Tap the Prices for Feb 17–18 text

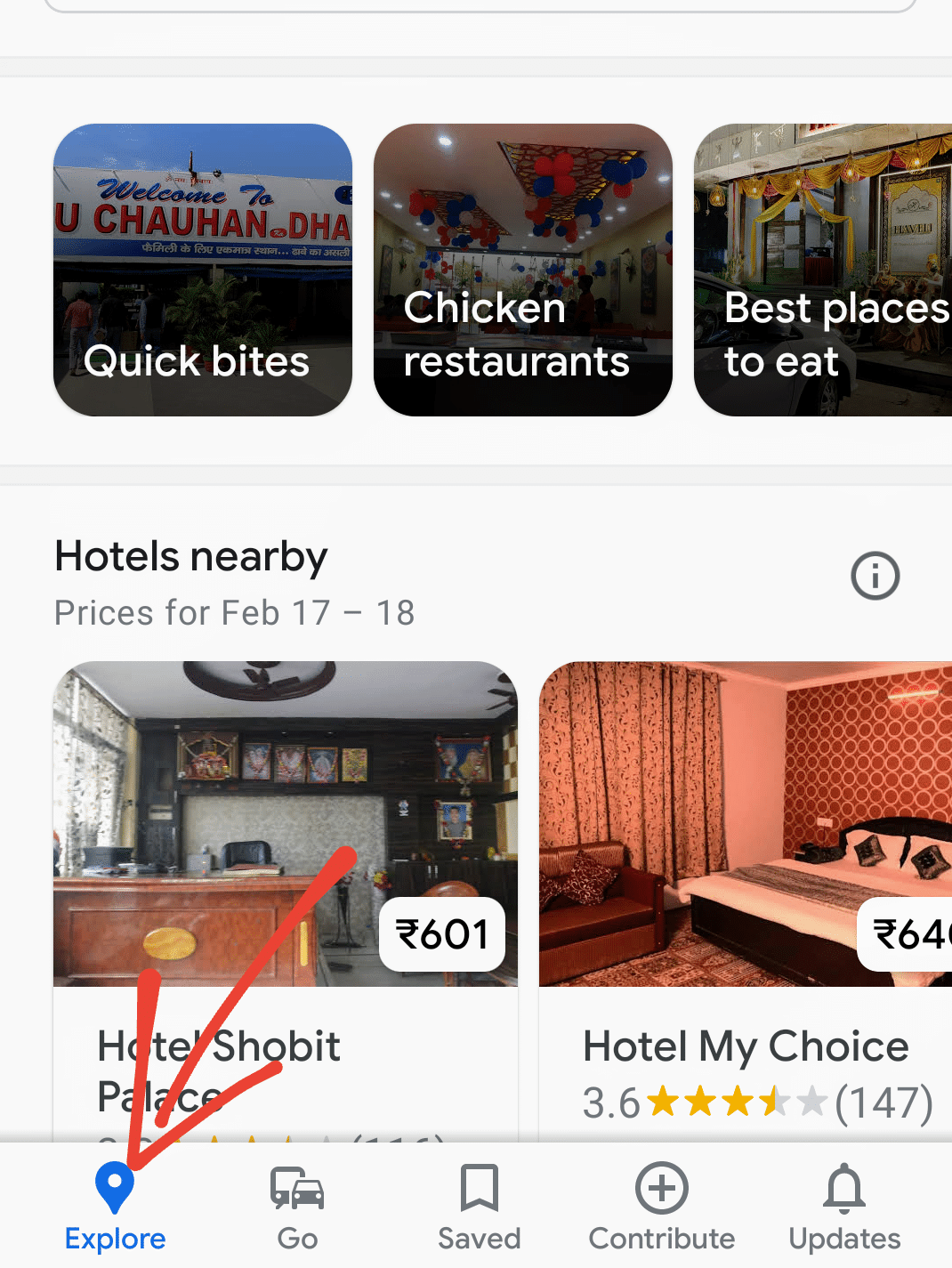(x=234, y=612)
